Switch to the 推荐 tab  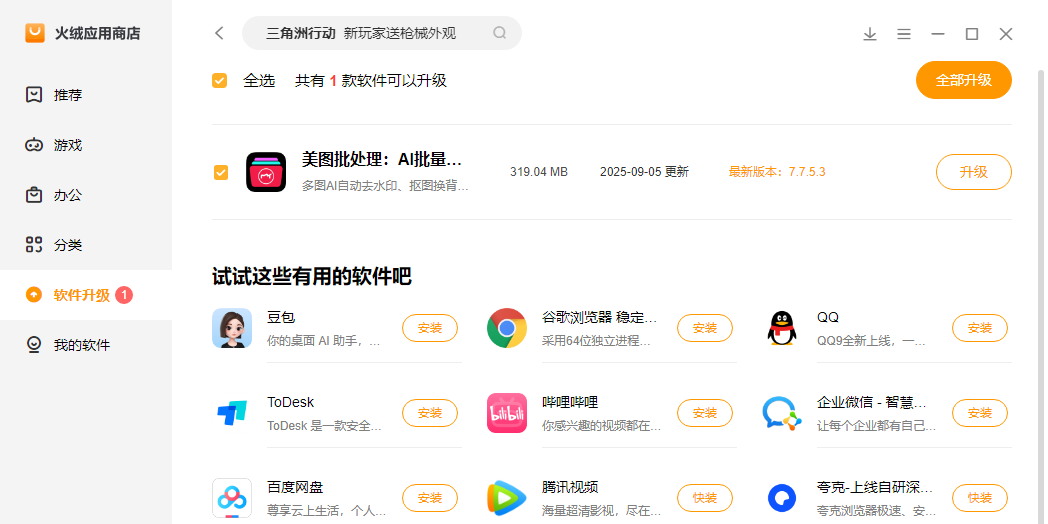pyautogui.click(x=68, y=95)
